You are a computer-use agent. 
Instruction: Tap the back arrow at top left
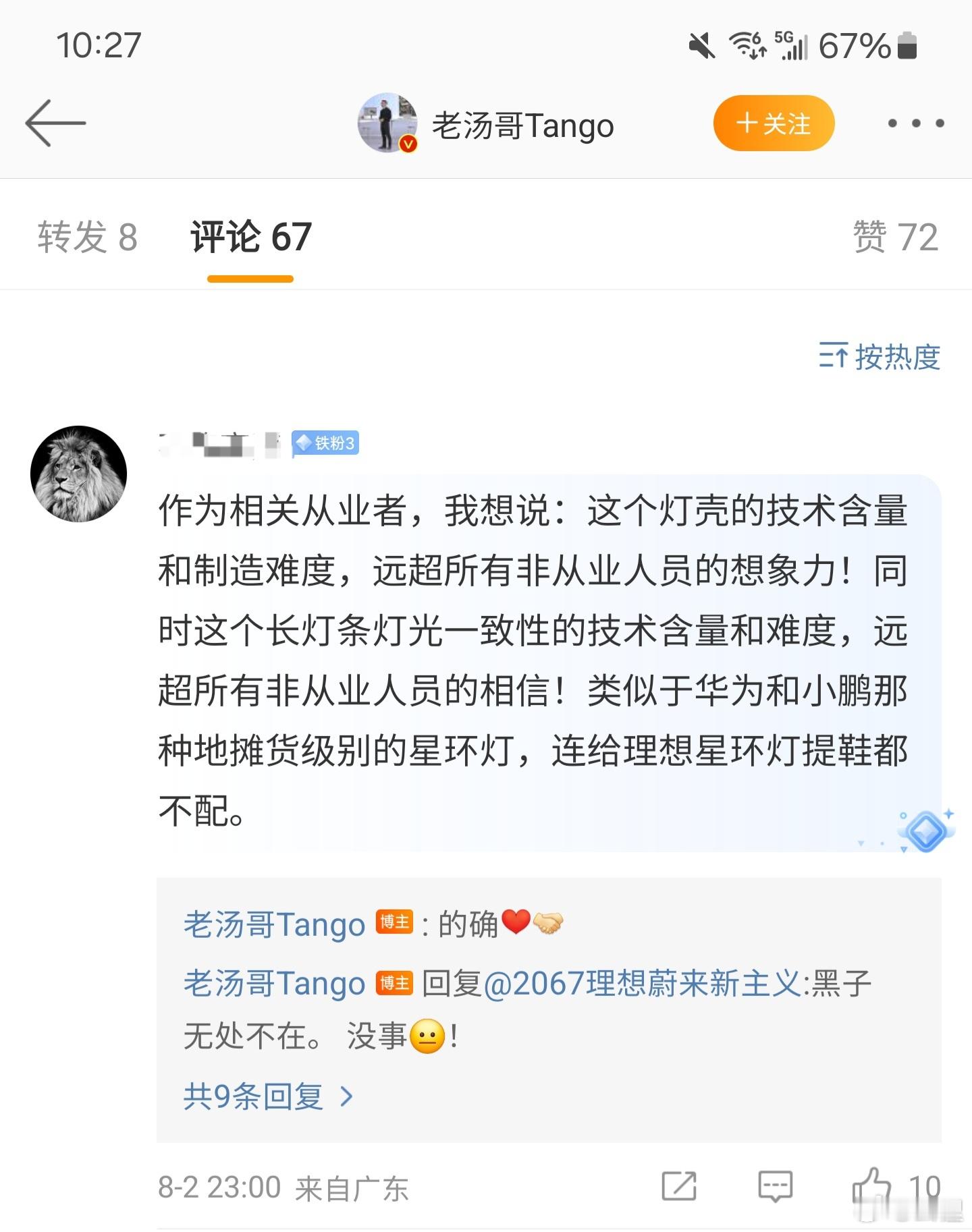[x=57, y=123]
